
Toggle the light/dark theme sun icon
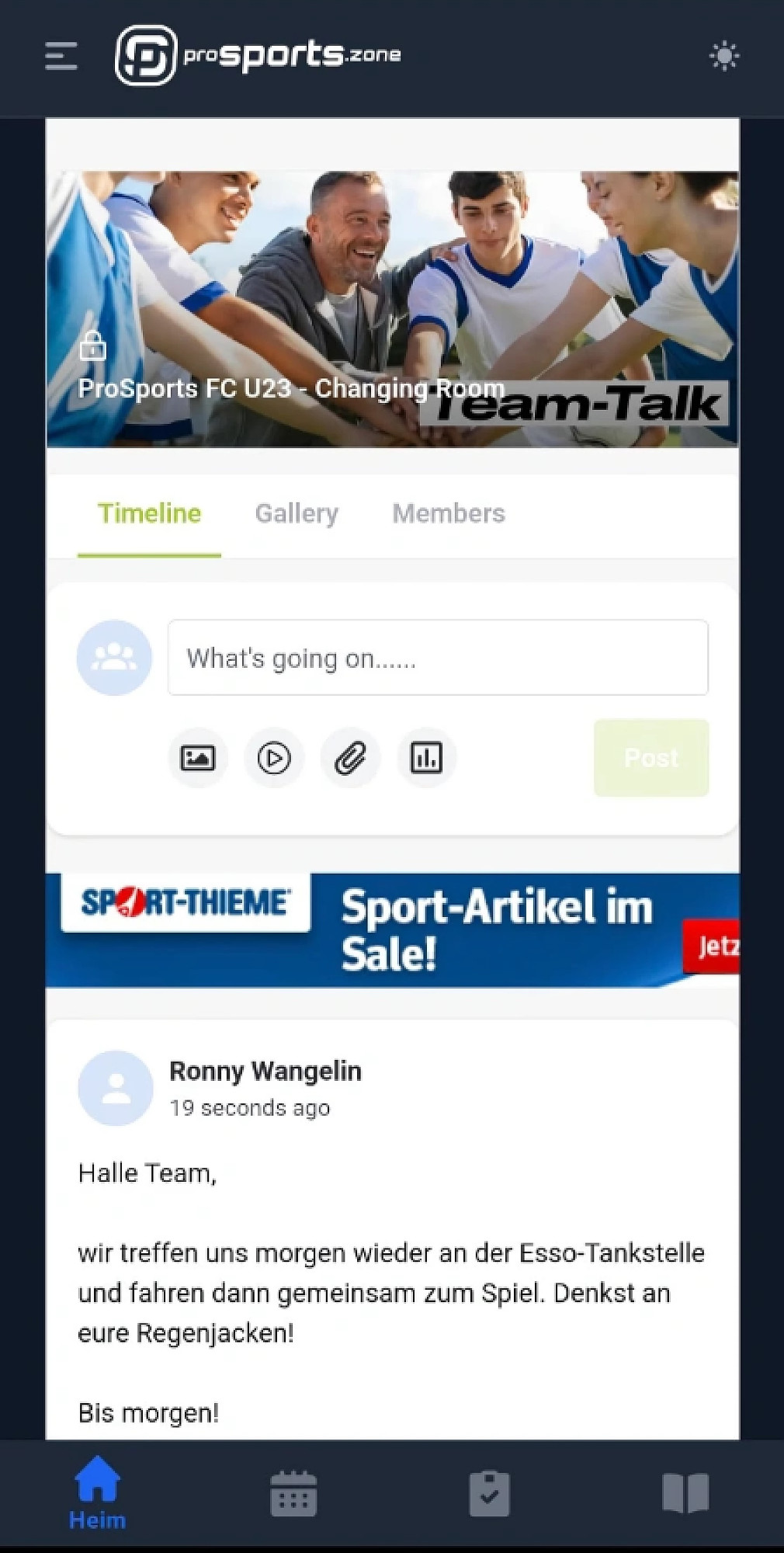(723, 56)
